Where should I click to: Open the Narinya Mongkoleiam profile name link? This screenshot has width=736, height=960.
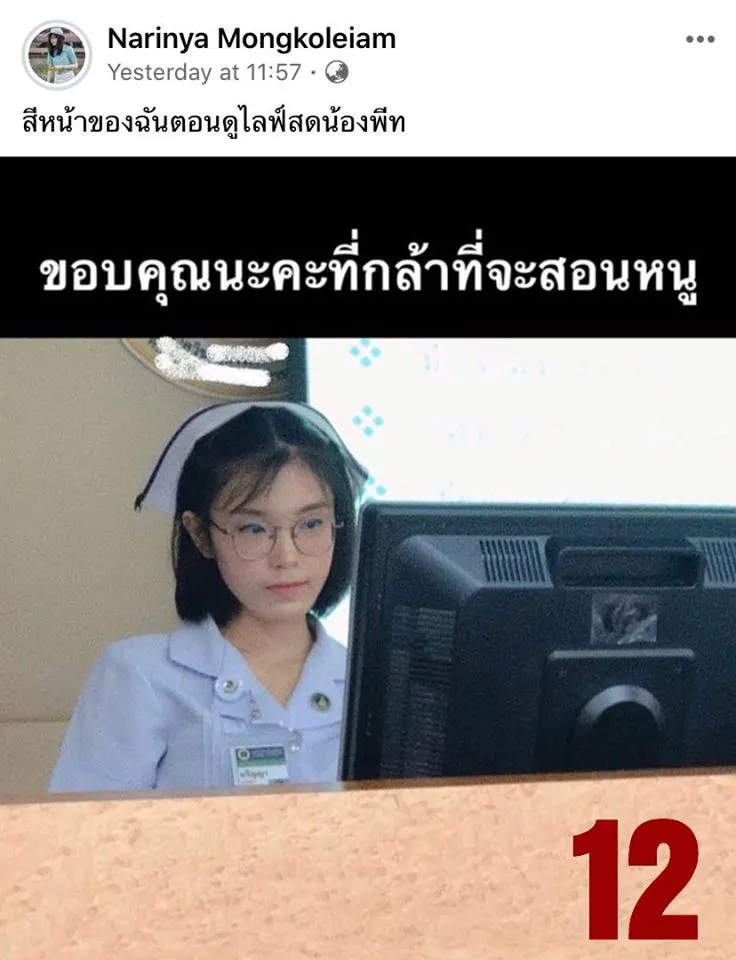click(x=251, y=39)
